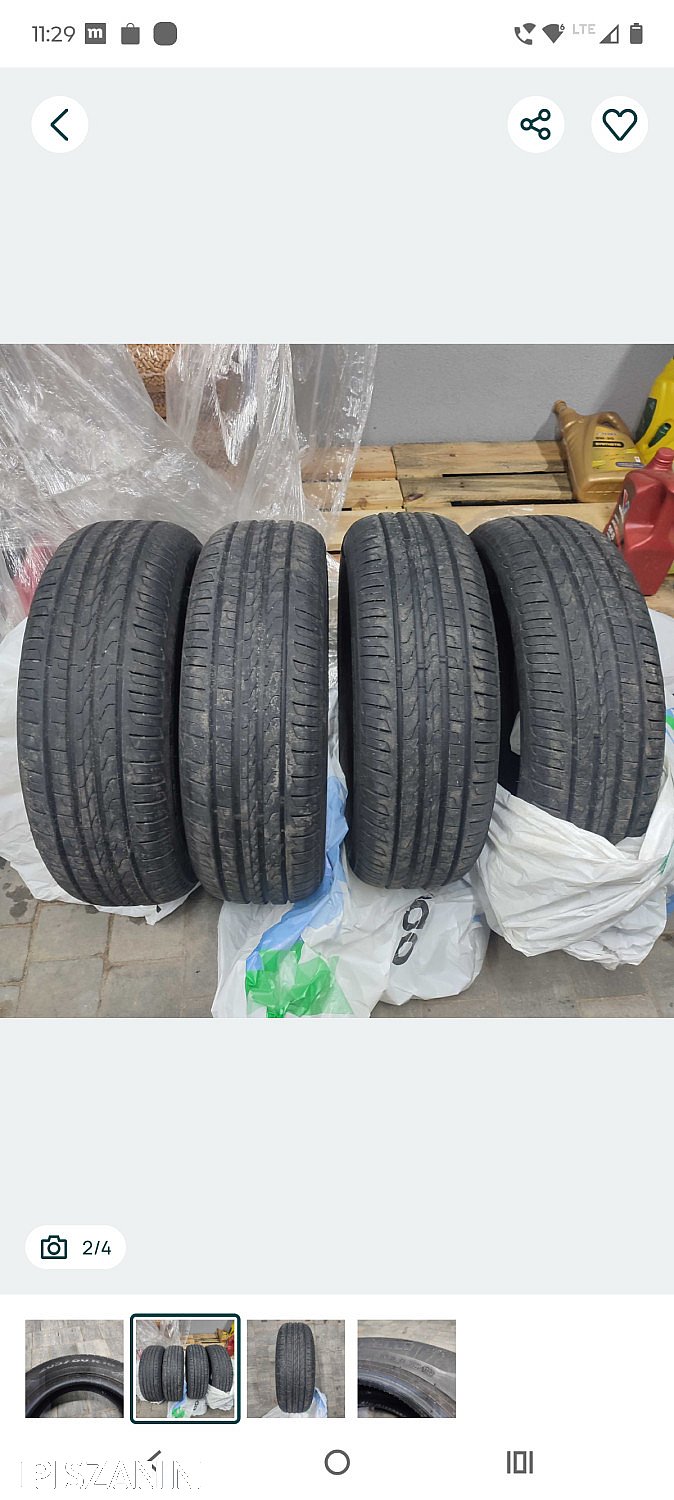Select the first tire sidewall thumbnail

74,1368
